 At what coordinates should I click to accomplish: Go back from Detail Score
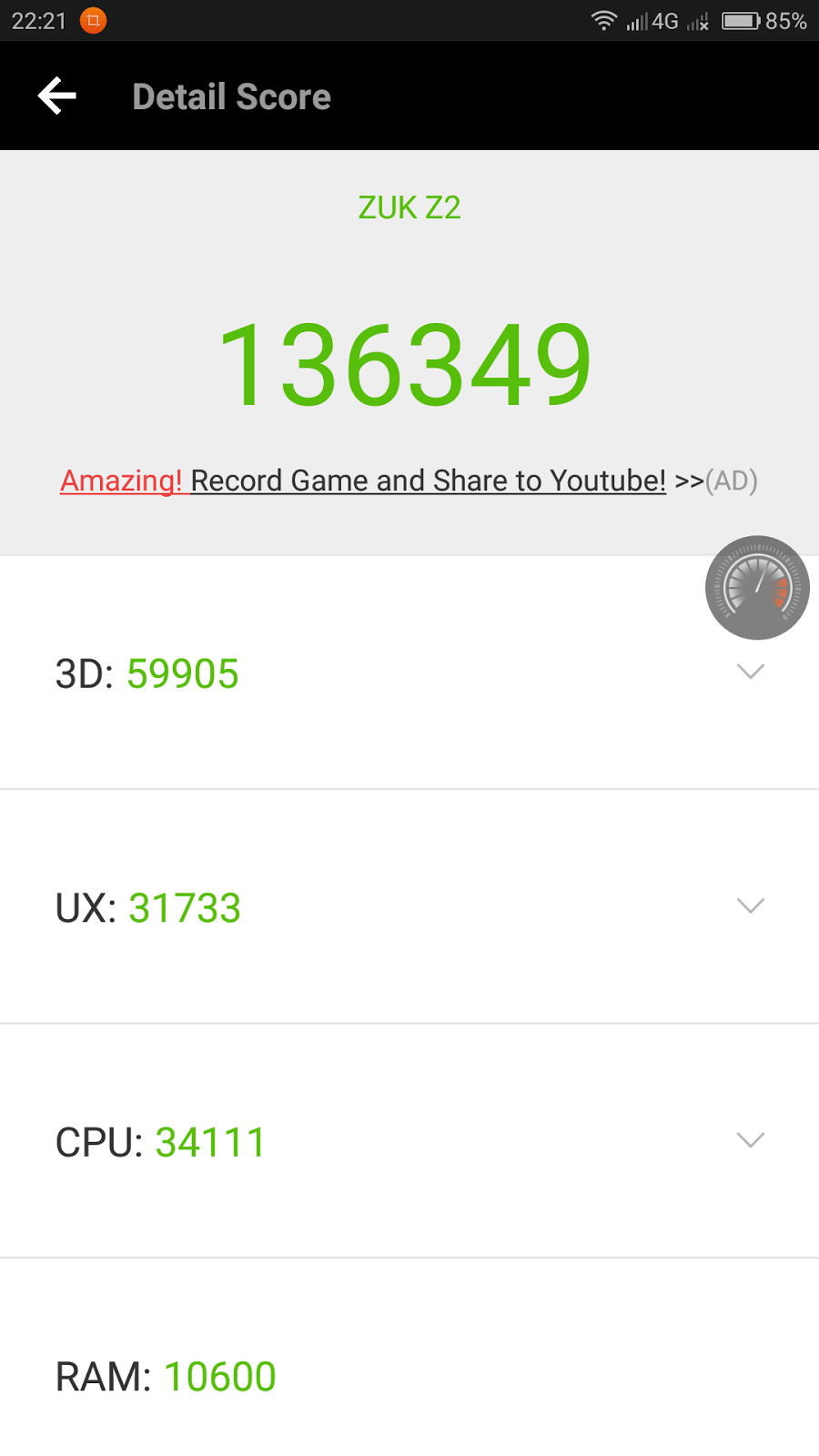pyautogui.click(x=56, y=96)
